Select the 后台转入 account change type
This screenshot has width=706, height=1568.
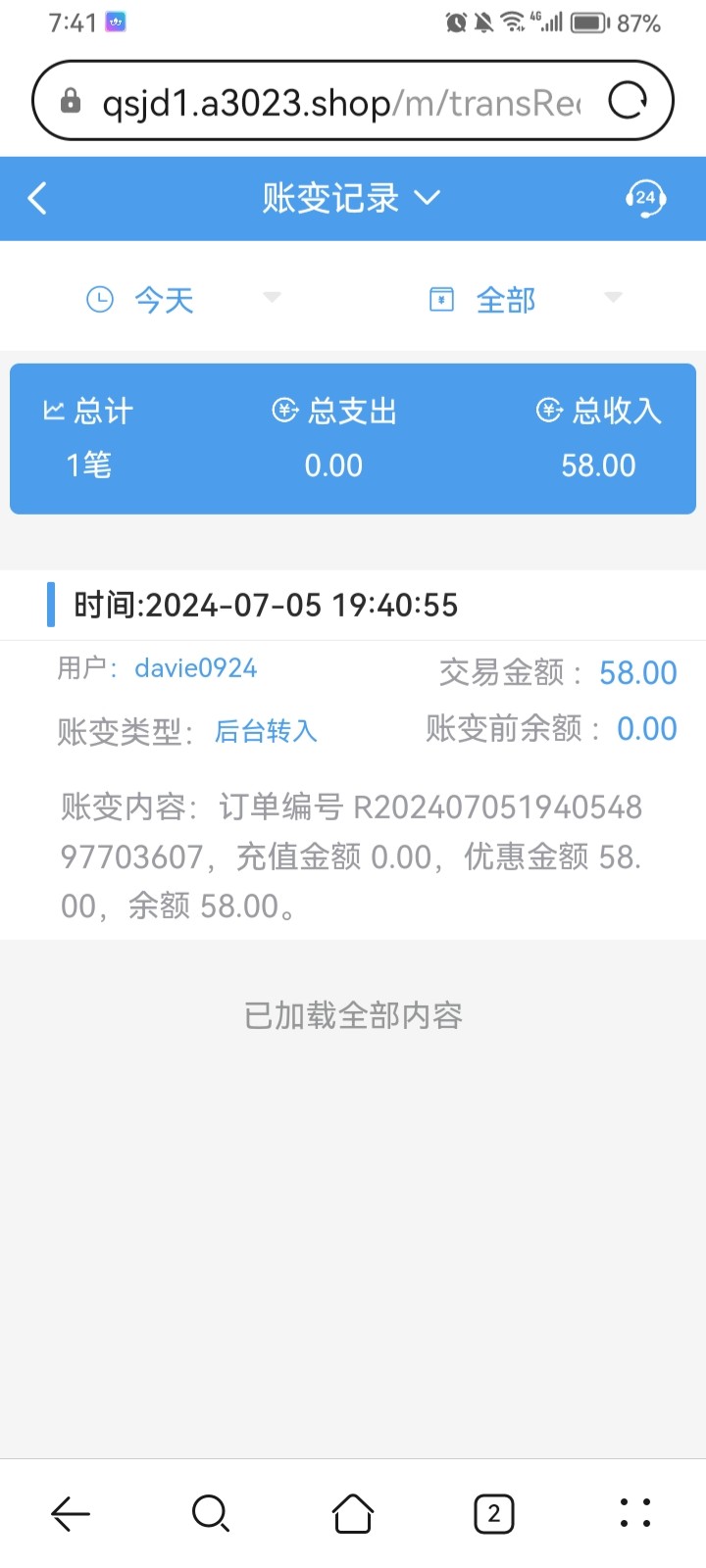click(x=265, y=731)
